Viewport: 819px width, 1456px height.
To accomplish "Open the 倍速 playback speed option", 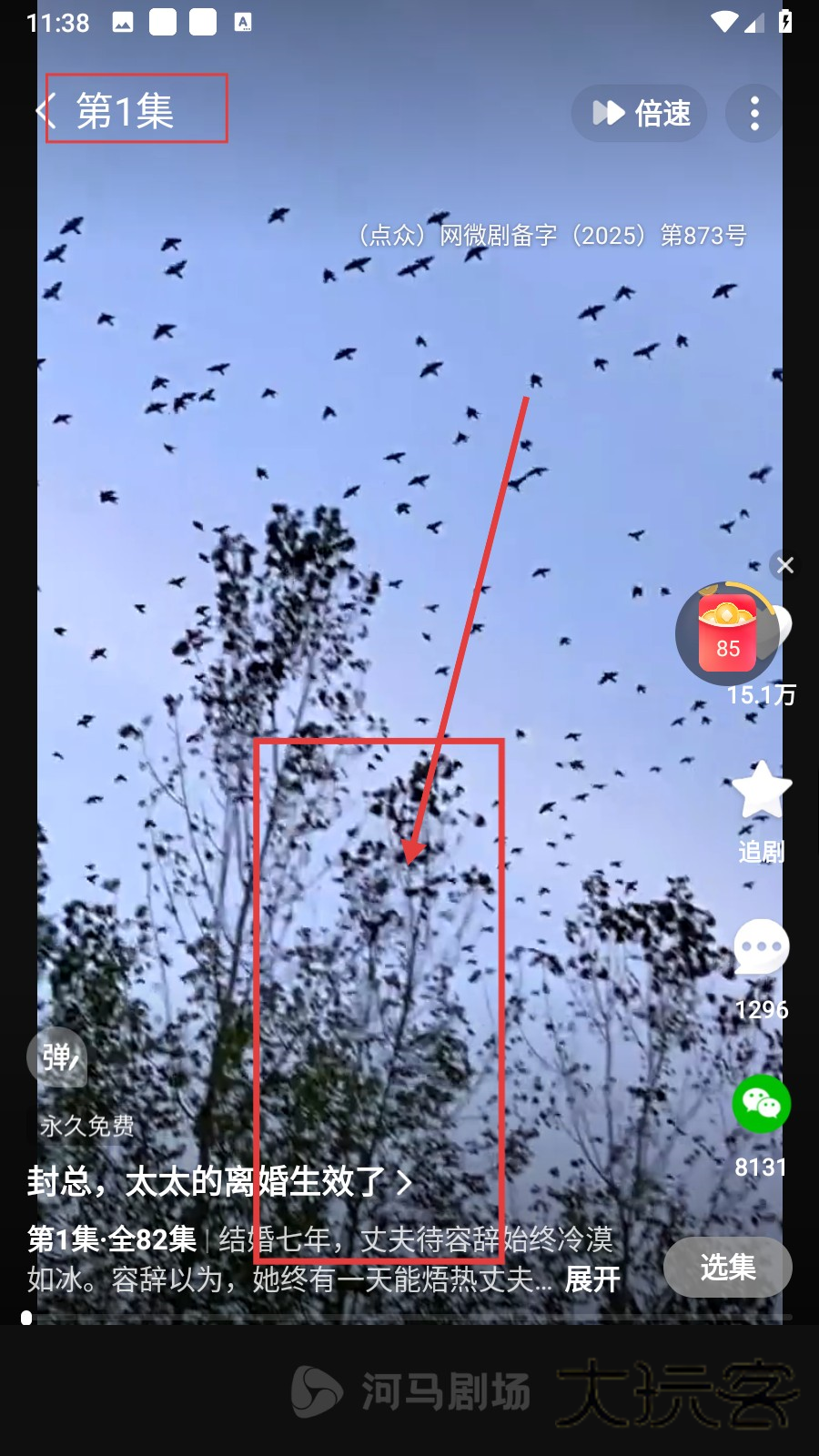I will tap(640, 114).
